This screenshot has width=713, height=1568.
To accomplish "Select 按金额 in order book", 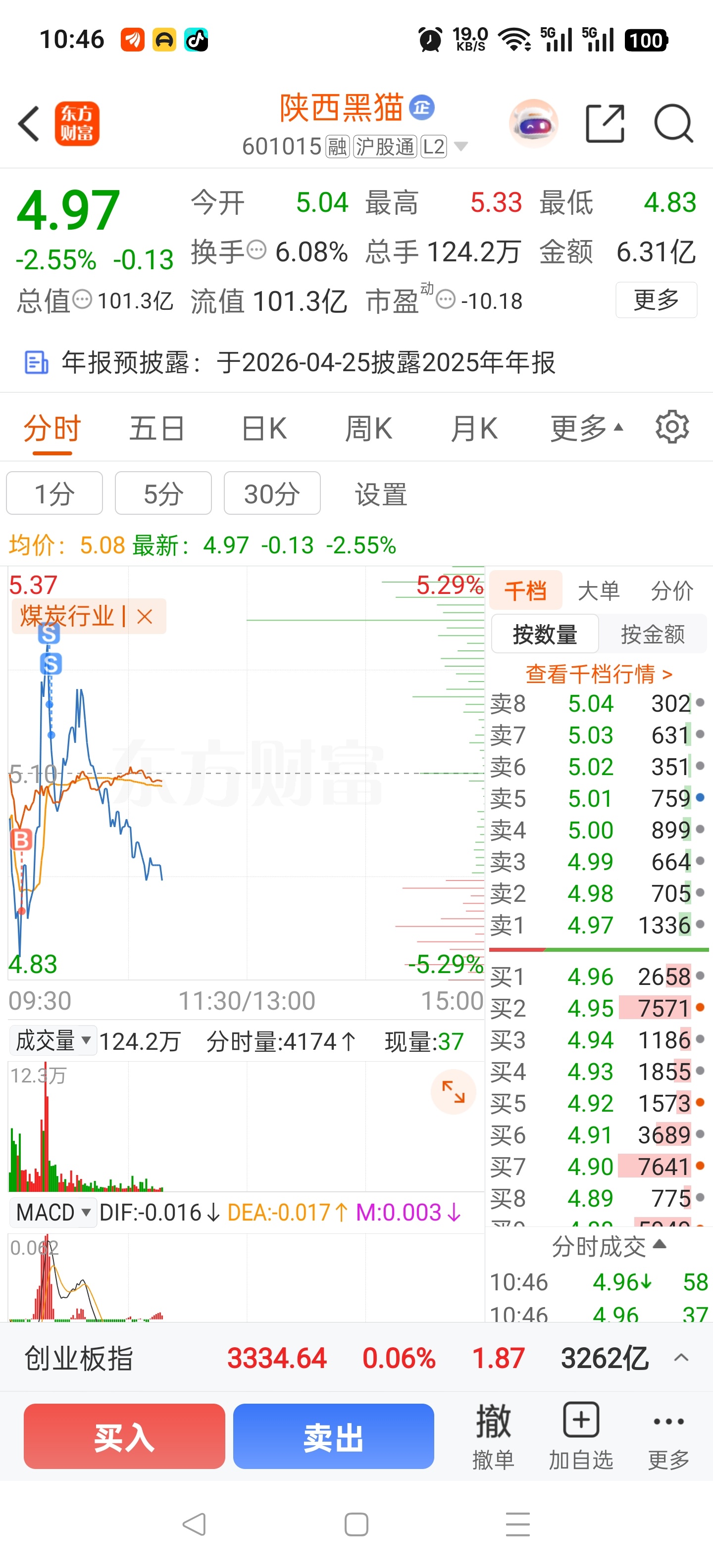I will click(653, 634).
